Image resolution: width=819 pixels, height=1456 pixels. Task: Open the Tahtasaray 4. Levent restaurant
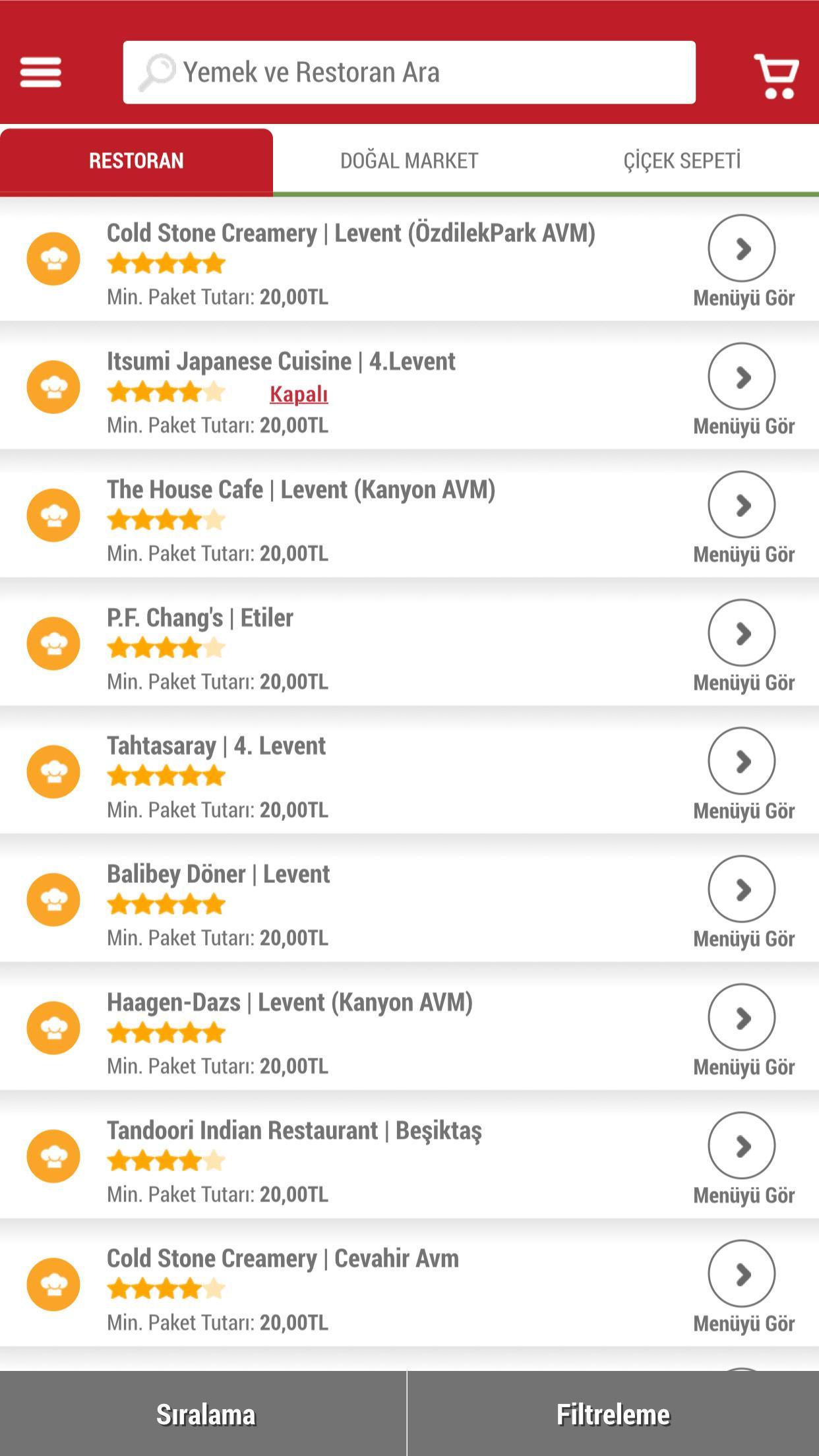coord(216,746)
